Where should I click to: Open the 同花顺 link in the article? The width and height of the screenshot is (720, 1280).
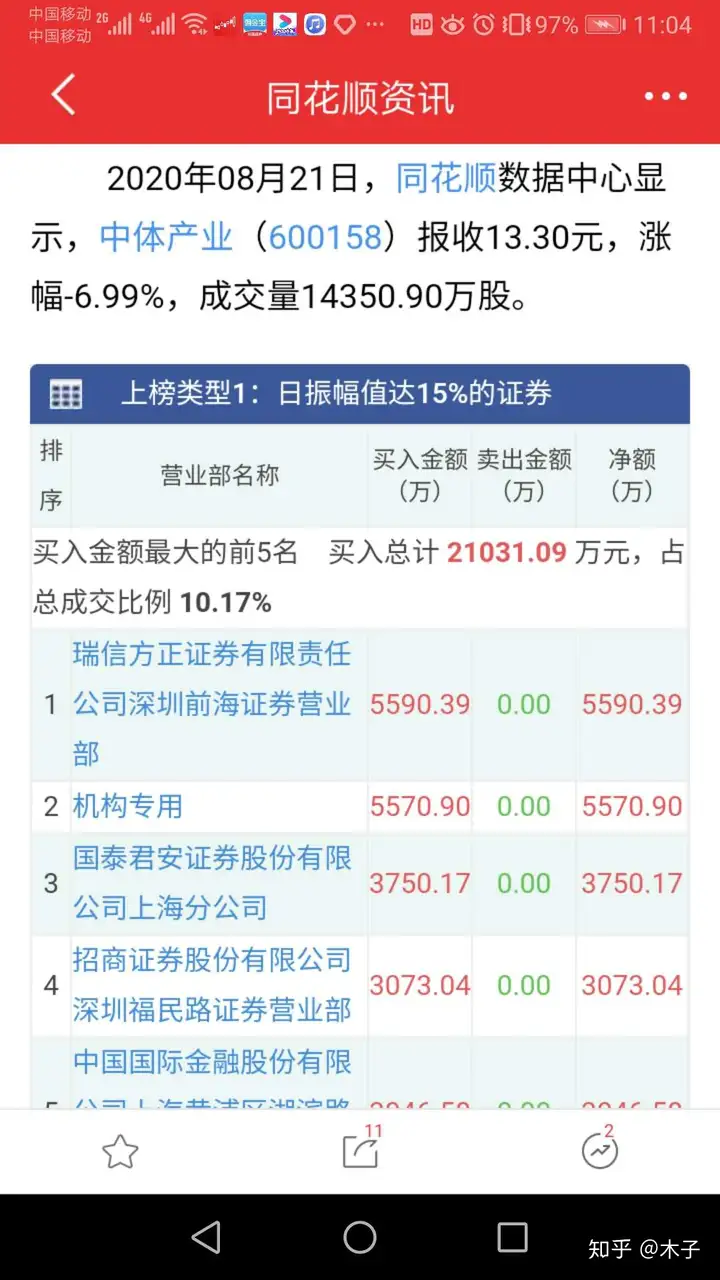pyautogui.click(x=446, y=179)
